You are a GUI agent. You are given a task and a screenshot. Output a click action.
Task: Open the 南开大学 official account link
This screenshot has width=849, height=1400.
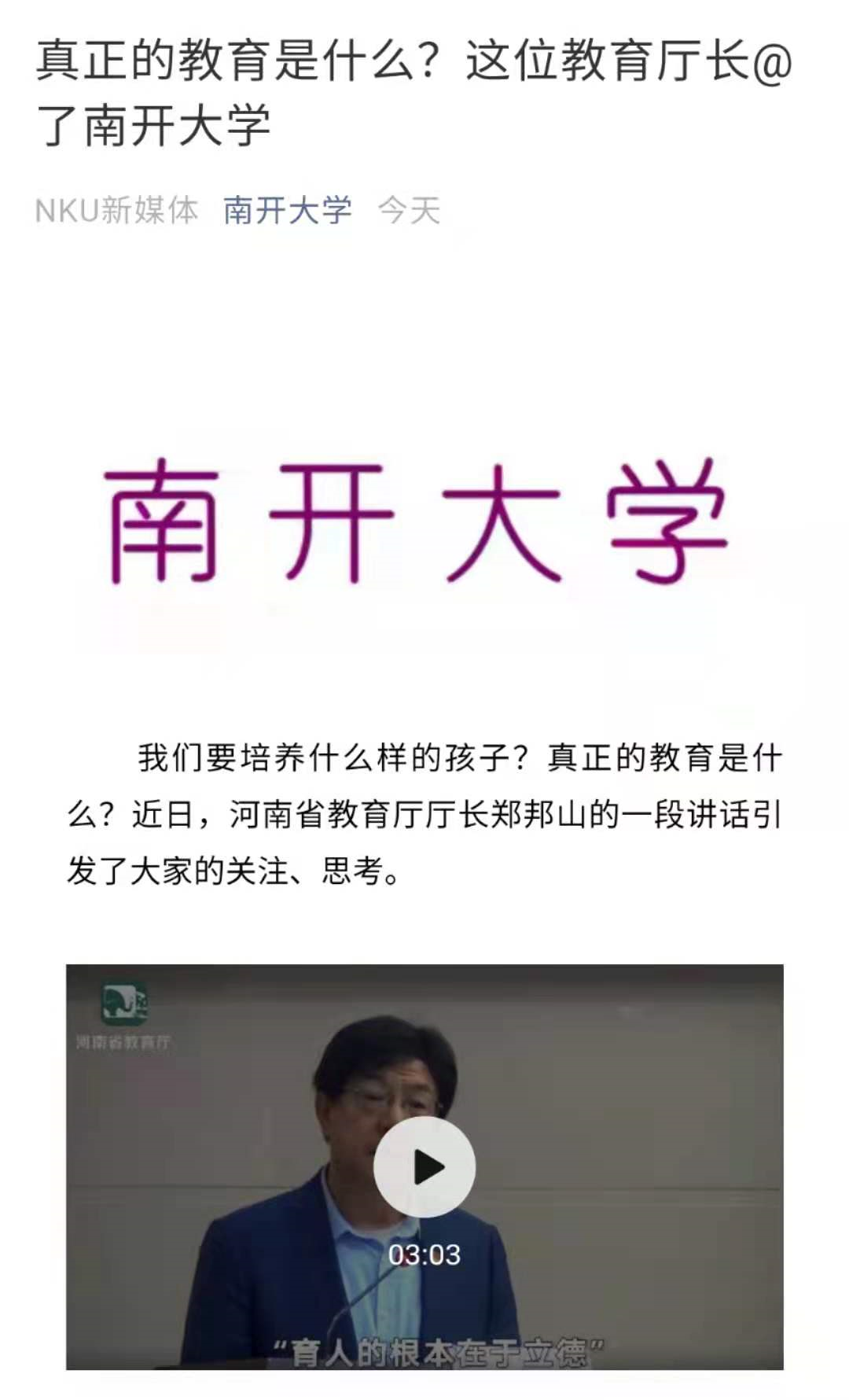tap(287, 209)
